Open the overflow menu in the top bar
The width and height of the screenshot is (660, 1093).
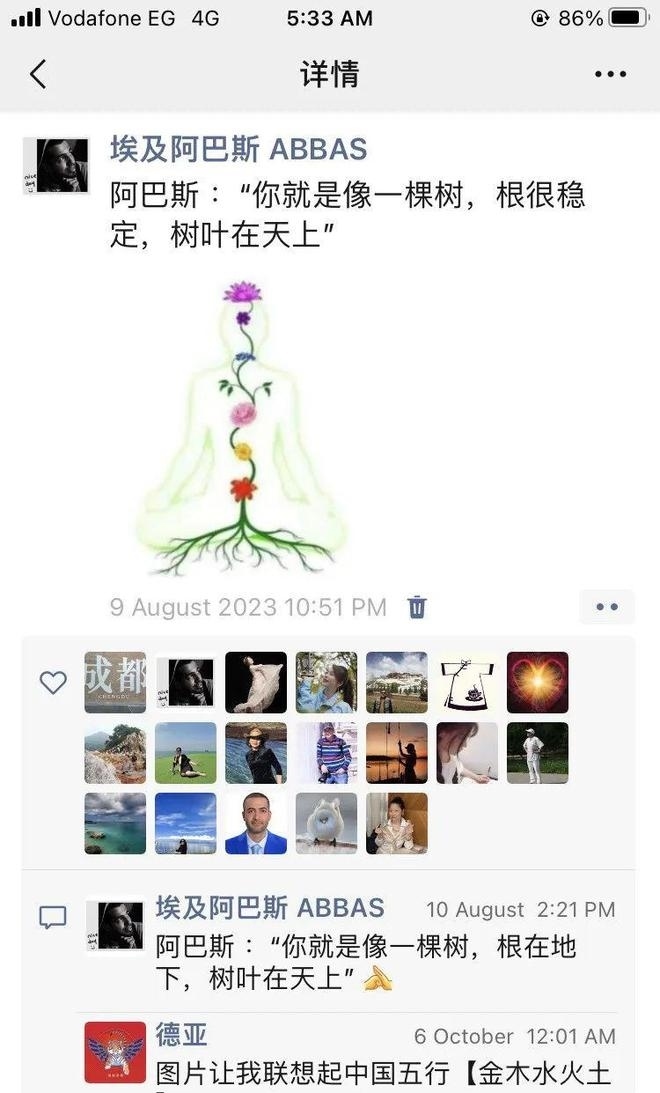pyautogui.click(x=609, y=74)
